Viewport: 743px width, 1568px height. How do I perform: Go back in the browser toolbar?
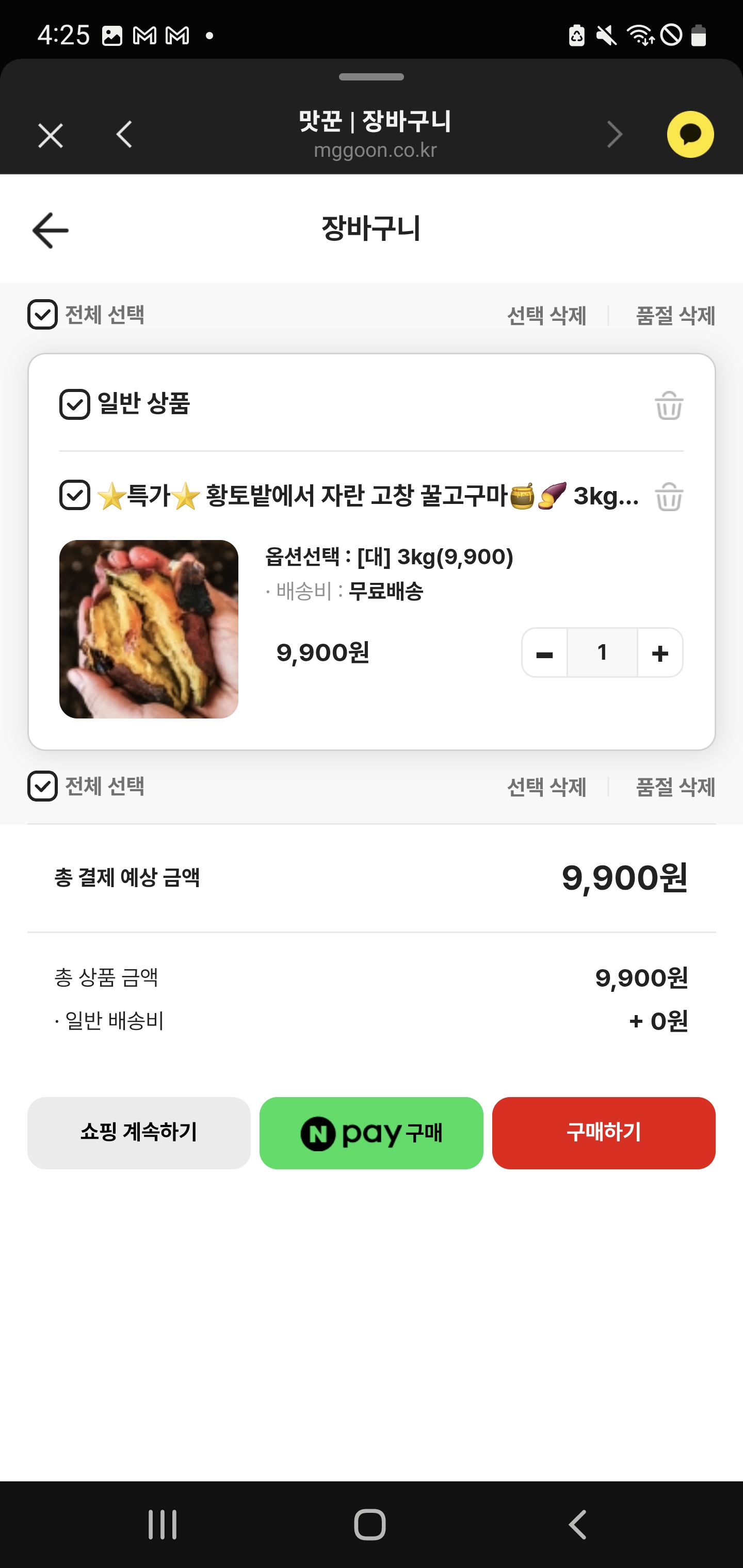click(x=124, y=135)
